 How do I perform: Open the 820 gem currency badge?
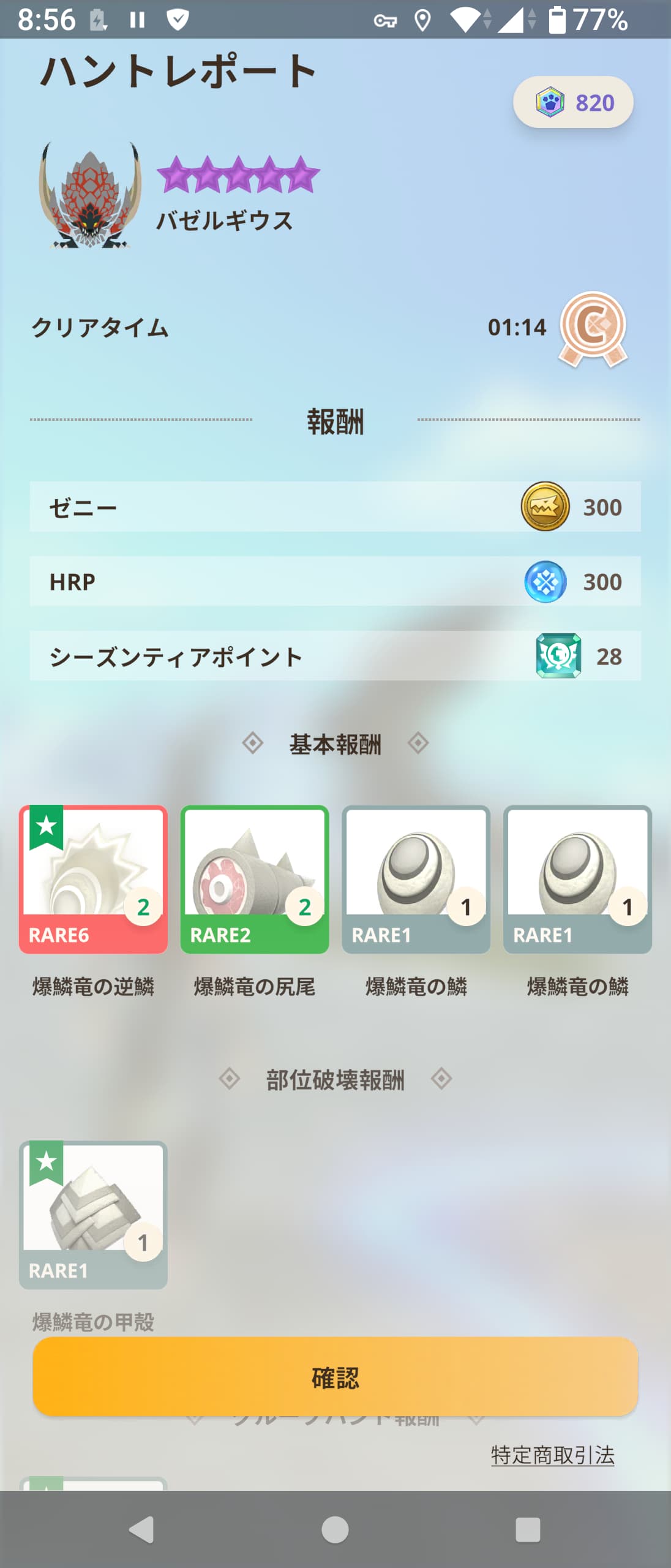(573, 102)
